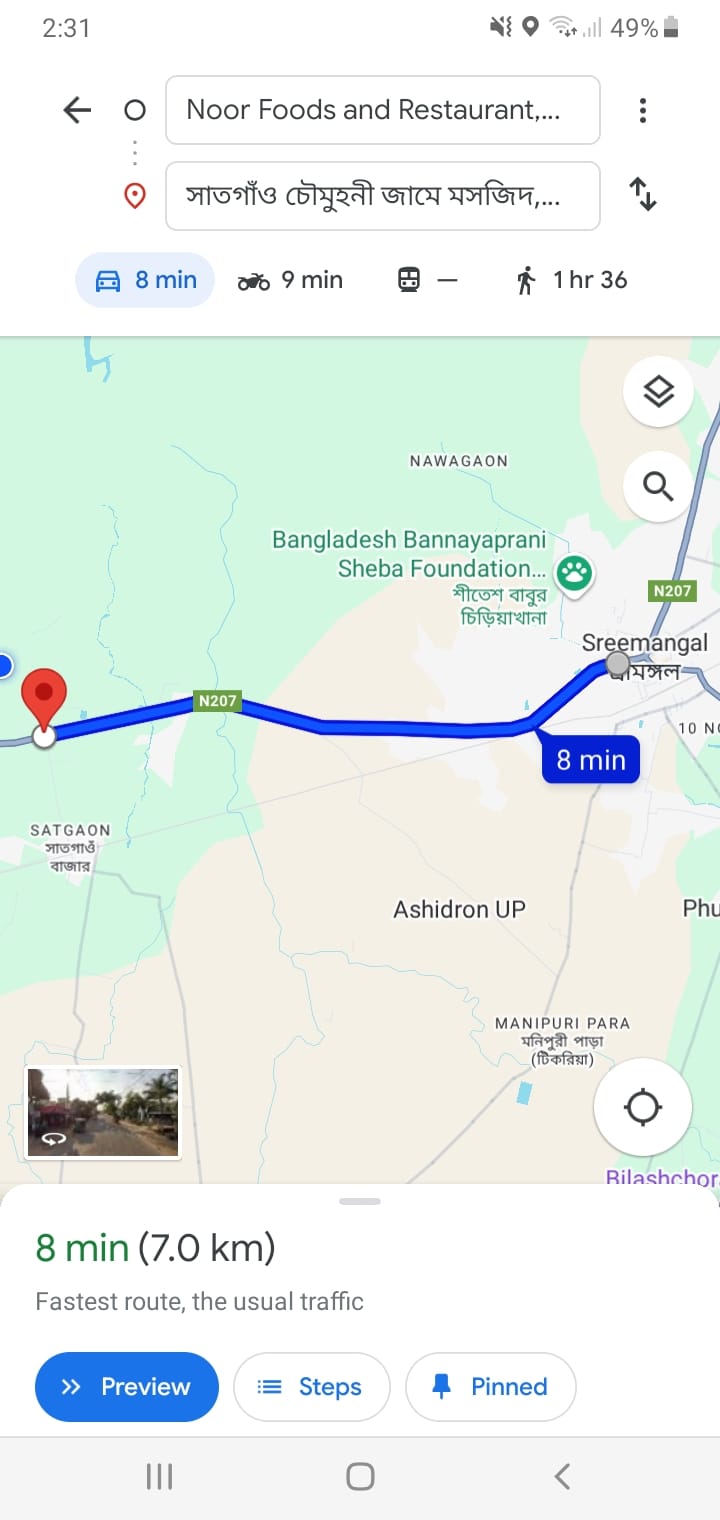Edit the destination field below the starting point
Viewport: 720px width, 1520px height.
click(382, 195)
